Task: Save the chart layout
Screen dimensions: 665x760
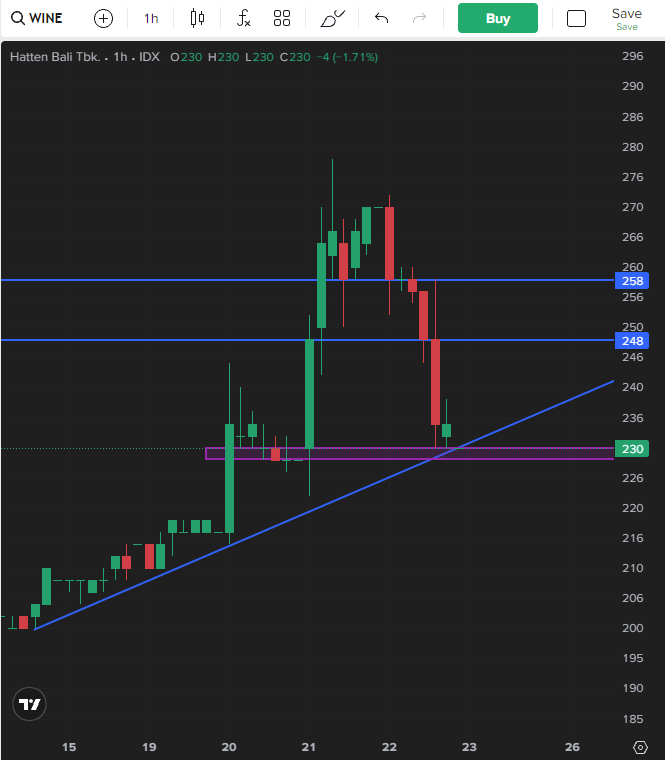Action: pyautogui.click(x=626, y=18)
